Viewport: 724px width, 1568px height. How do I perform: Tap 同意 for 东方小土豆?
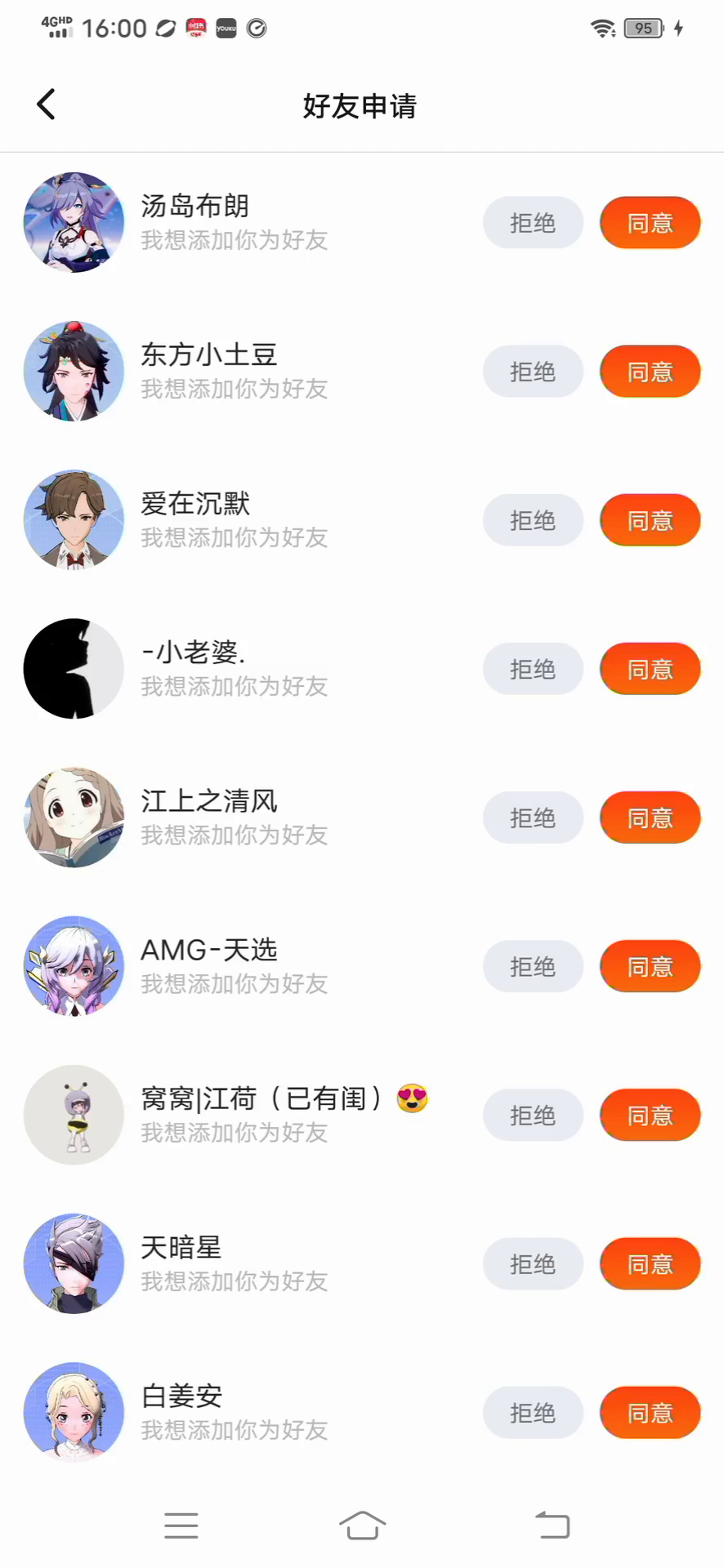pos(650,372)
